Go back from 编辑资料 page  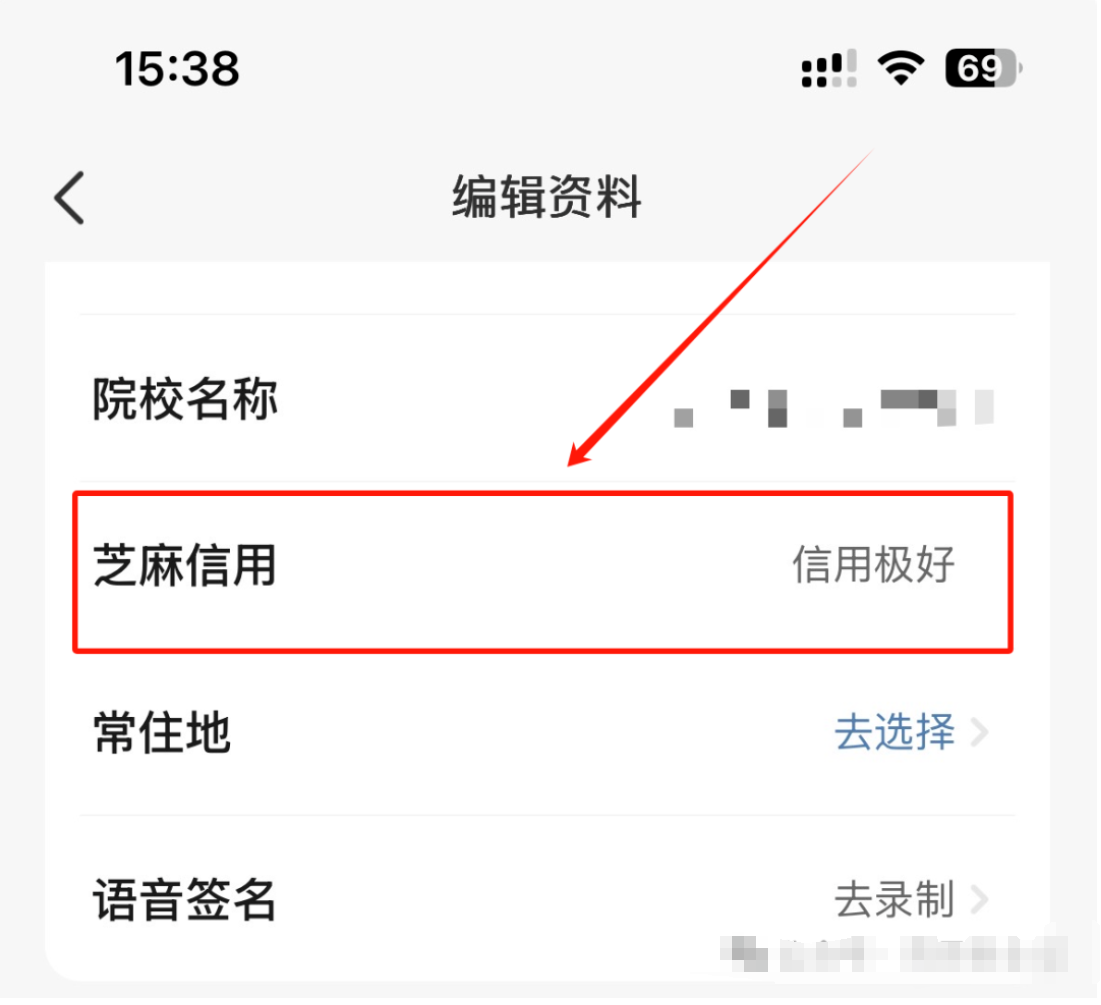coord(70,198)
